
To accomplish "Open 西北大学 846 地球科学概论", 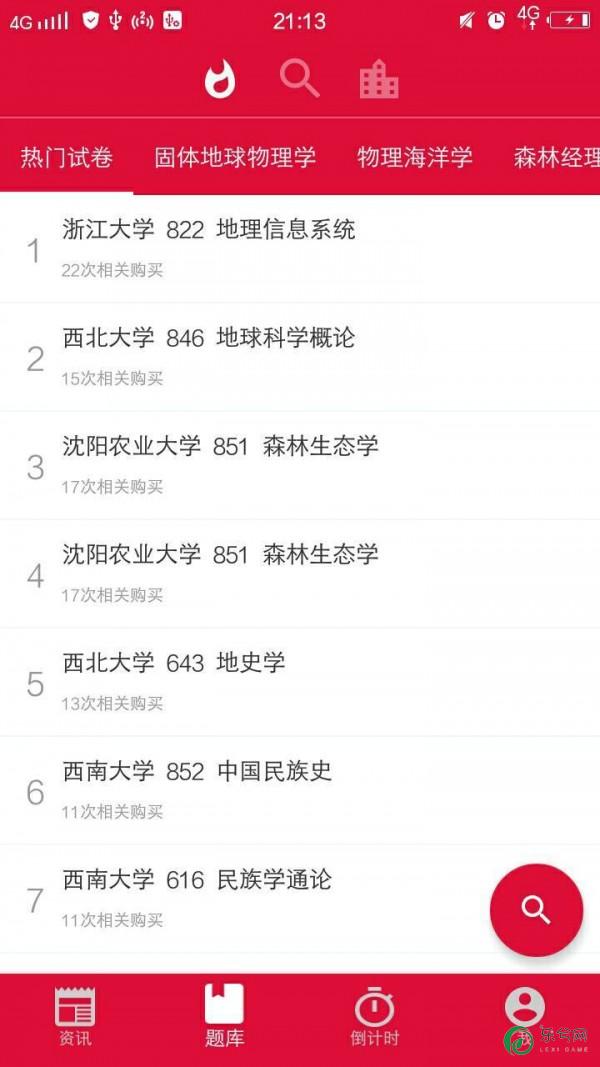I will tap(300, 357).
